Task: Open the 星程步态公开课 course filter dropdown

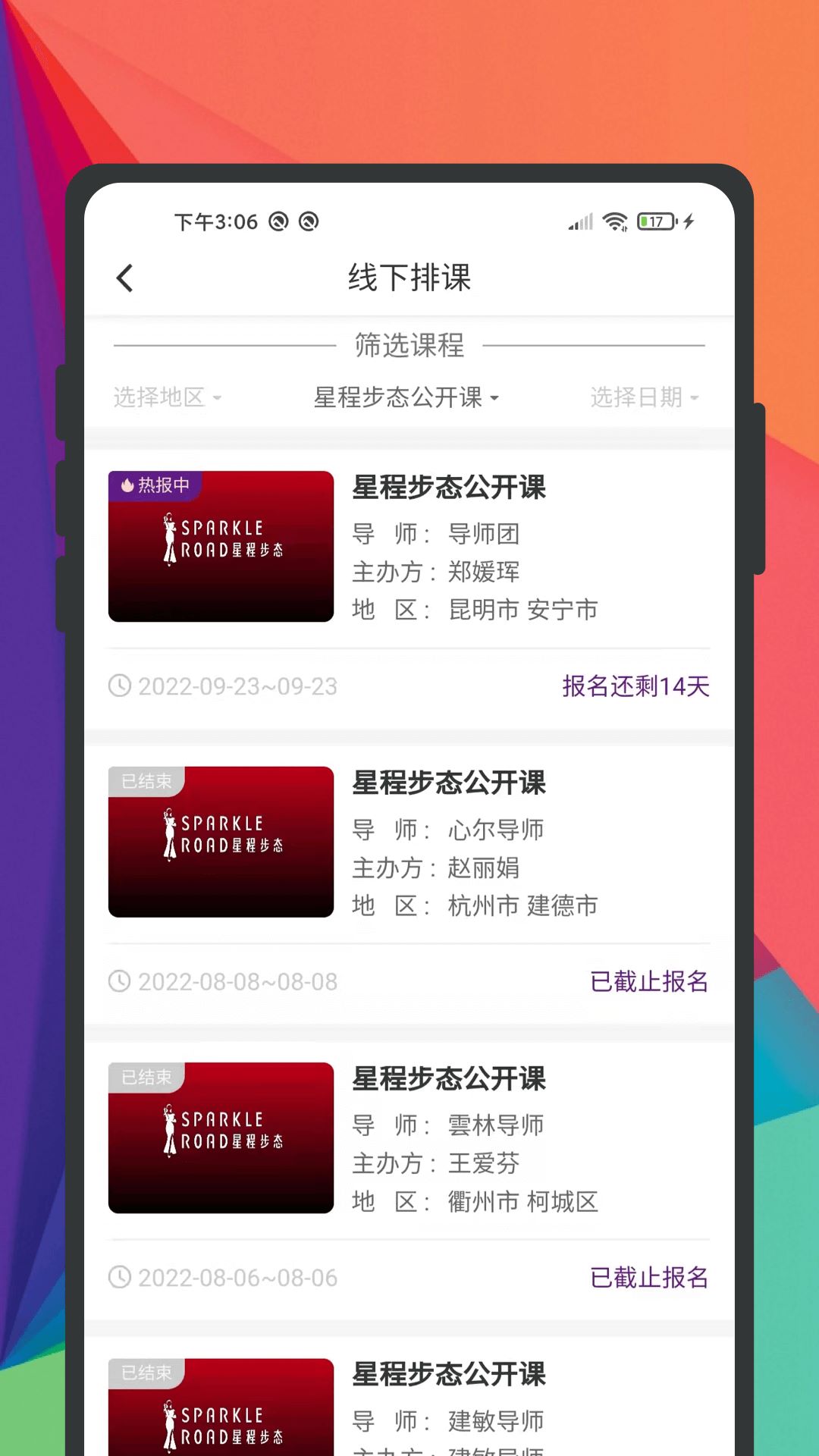Action: coord(407,397)
